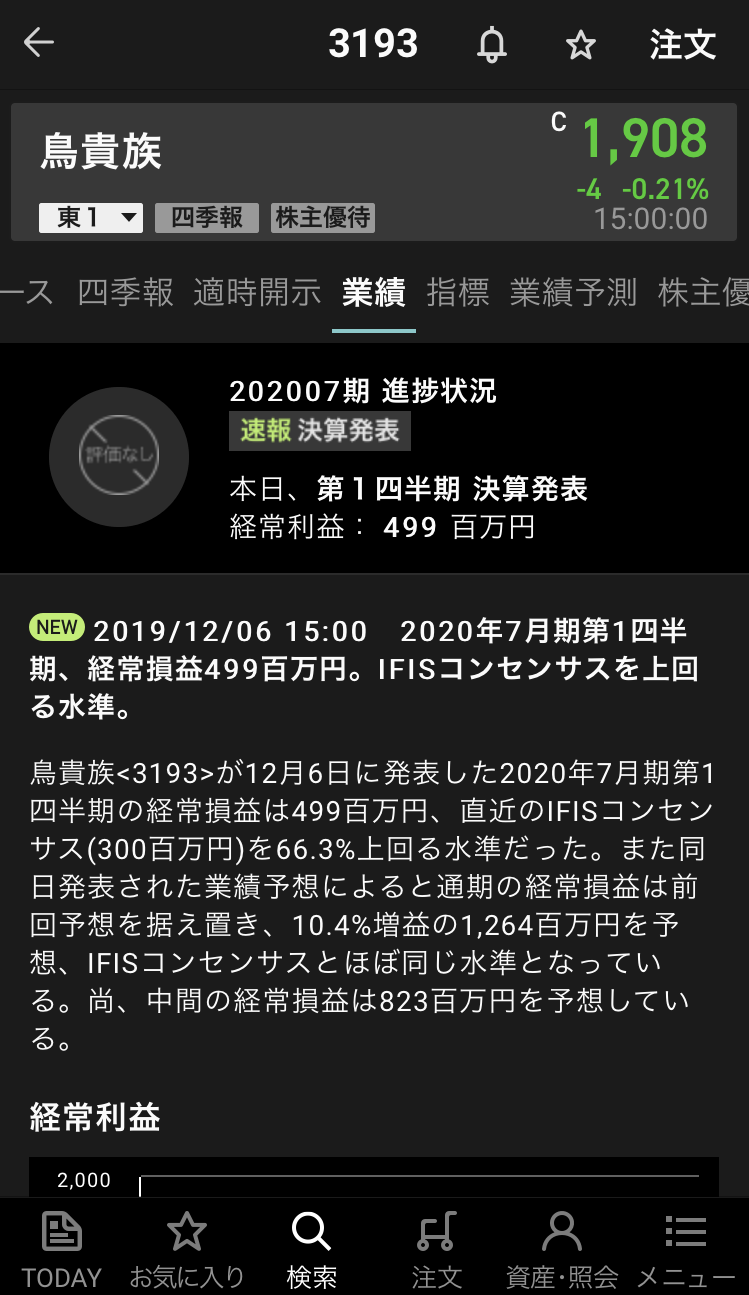Image resolution: width=749 pixels, height=1295 pixels.
Task: Open 検索 in bottom navigation
Action: click(311, 1249)
